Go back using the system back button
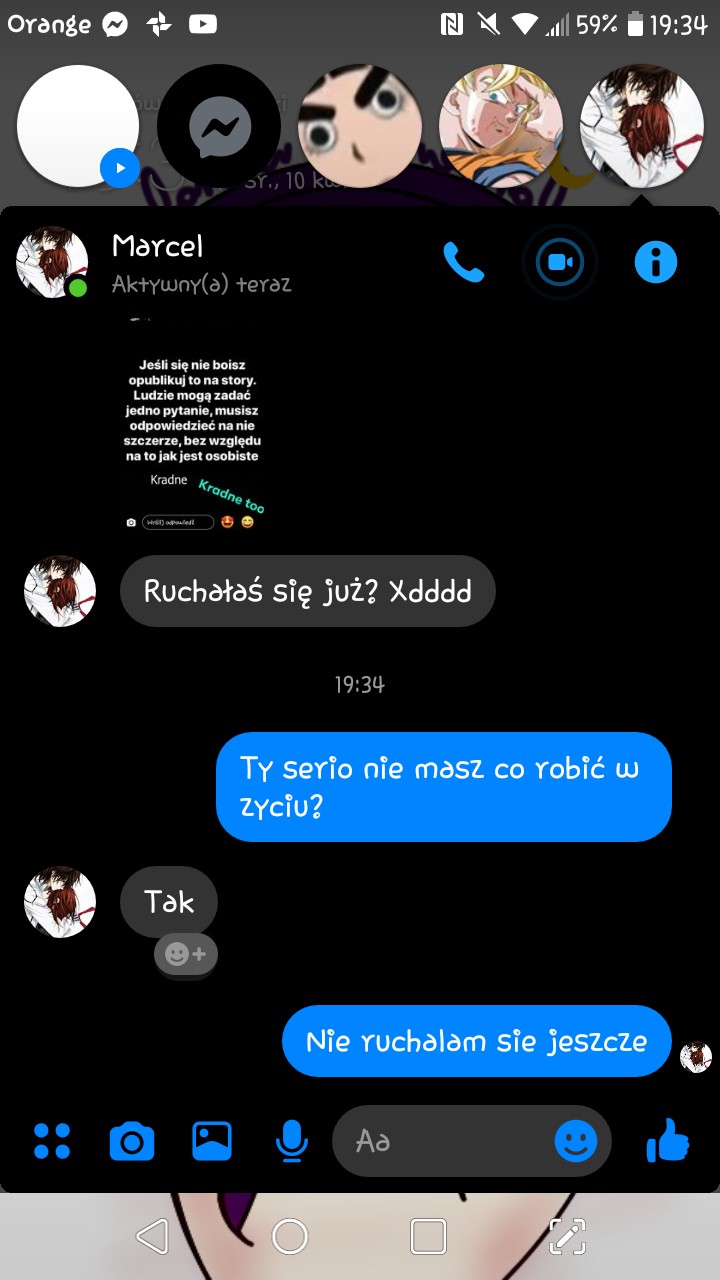Viewport: 720px width, 1280px height. pos(152,1237)
